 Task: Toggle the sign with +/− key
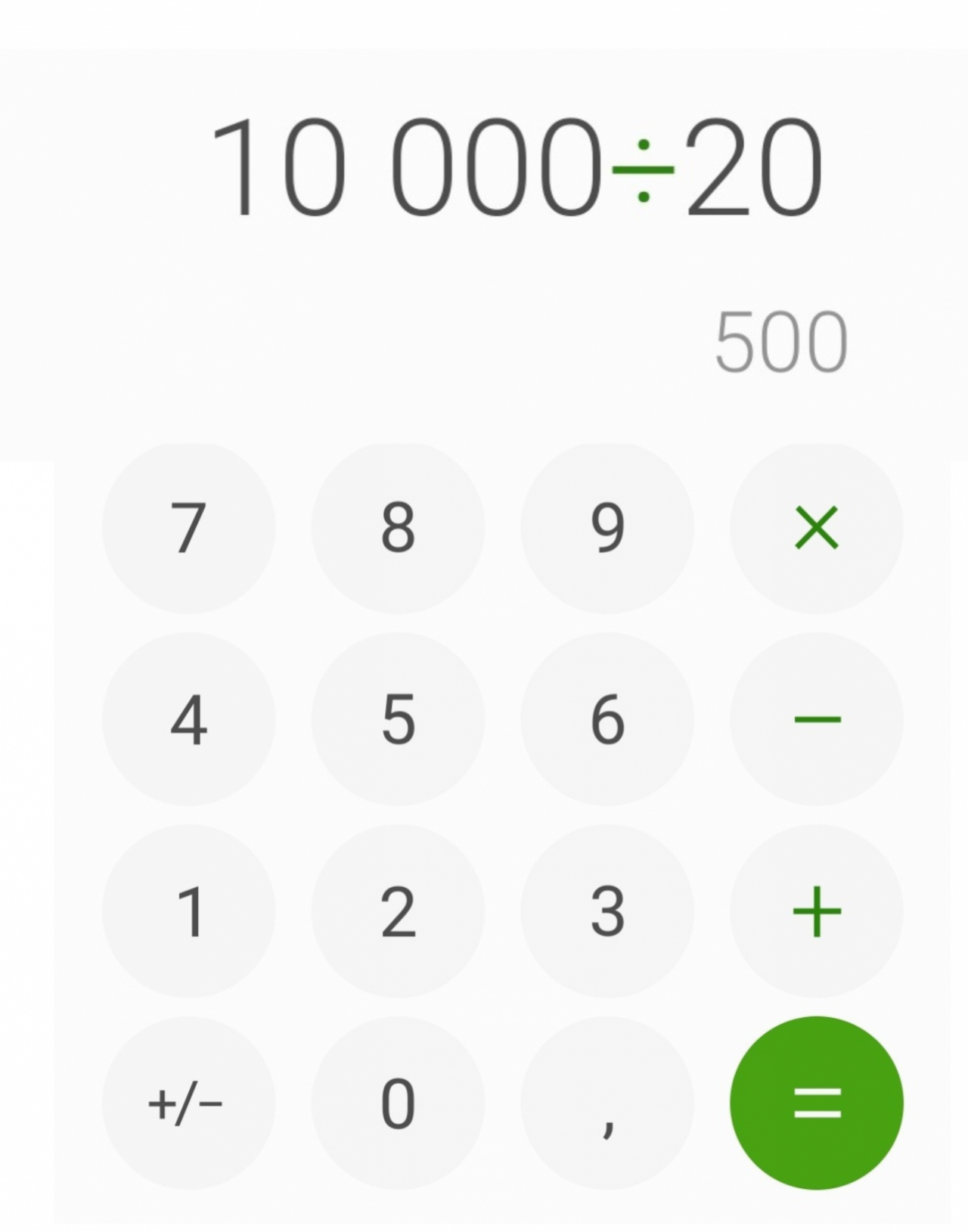pyautogui.click(x=188, y=1103)
